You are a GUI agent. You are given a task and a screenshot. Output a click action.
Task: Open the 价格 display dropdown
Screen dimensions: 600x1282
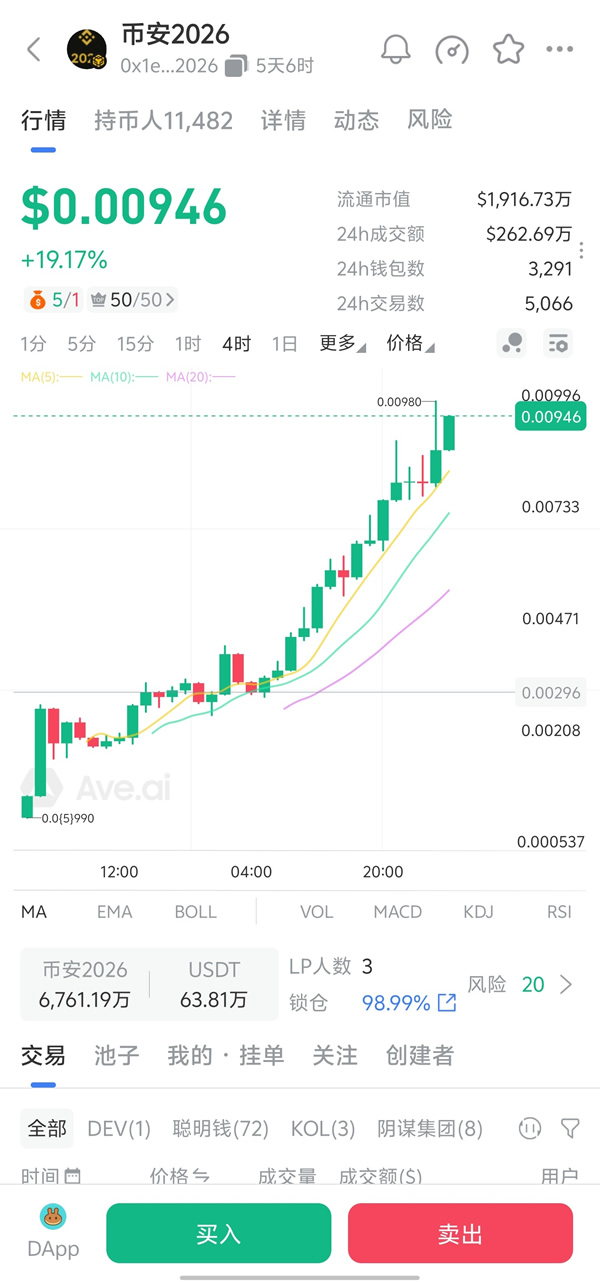click(x=409, y=344)
